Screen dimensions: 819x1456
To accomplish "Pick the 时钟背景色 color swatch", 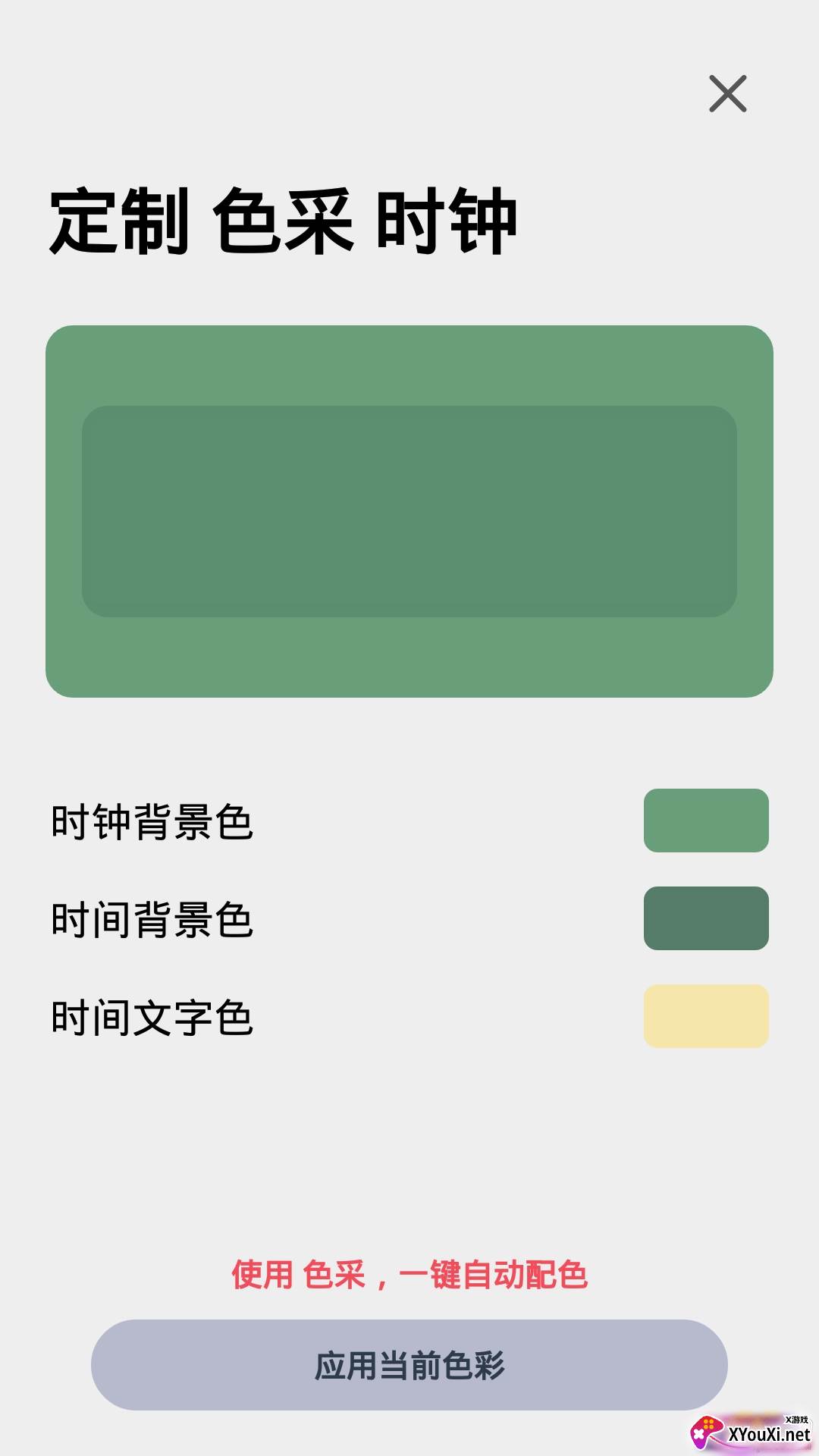I will [705, 821].
